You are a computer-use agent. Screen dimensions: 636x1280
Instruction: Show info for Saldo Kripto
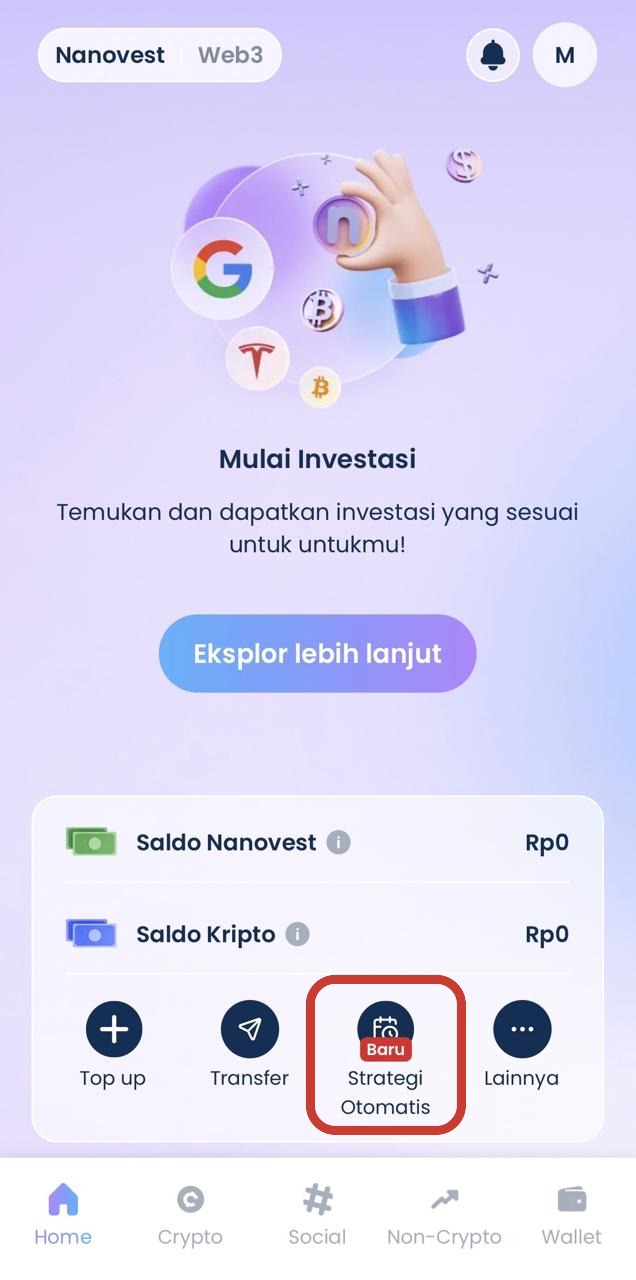tap(297, 935)
